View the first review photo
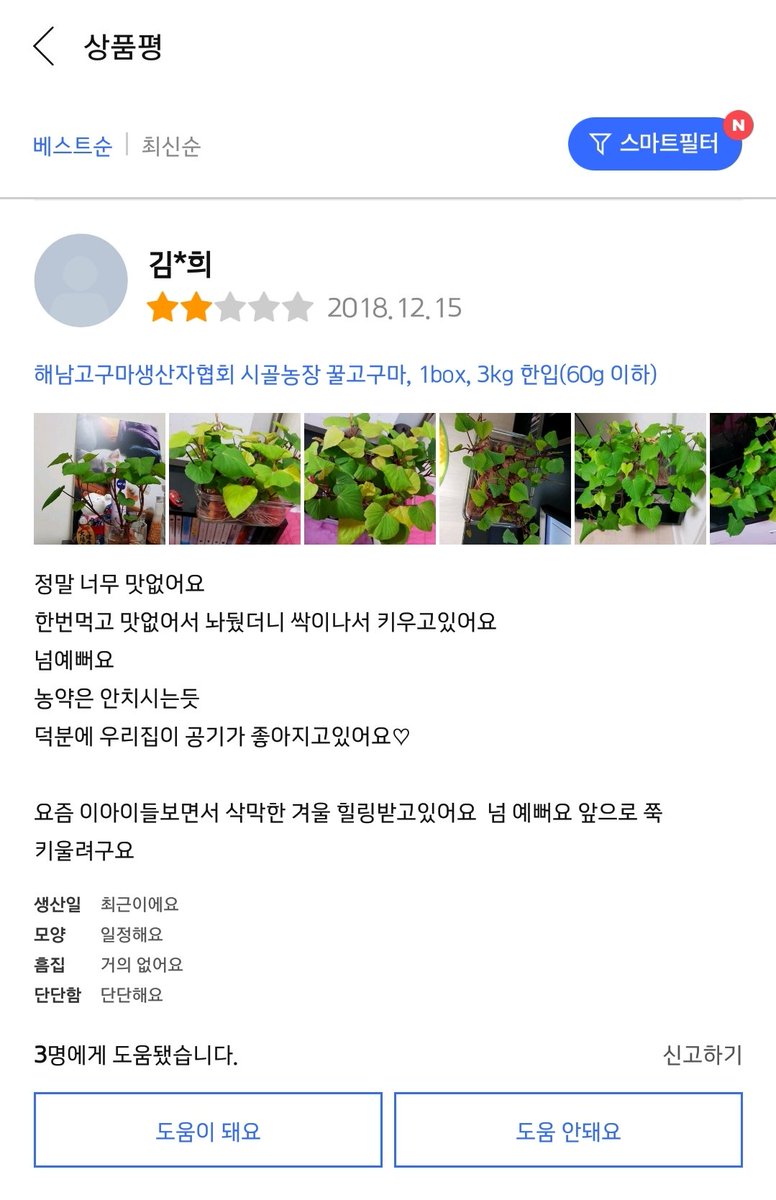 99,479
